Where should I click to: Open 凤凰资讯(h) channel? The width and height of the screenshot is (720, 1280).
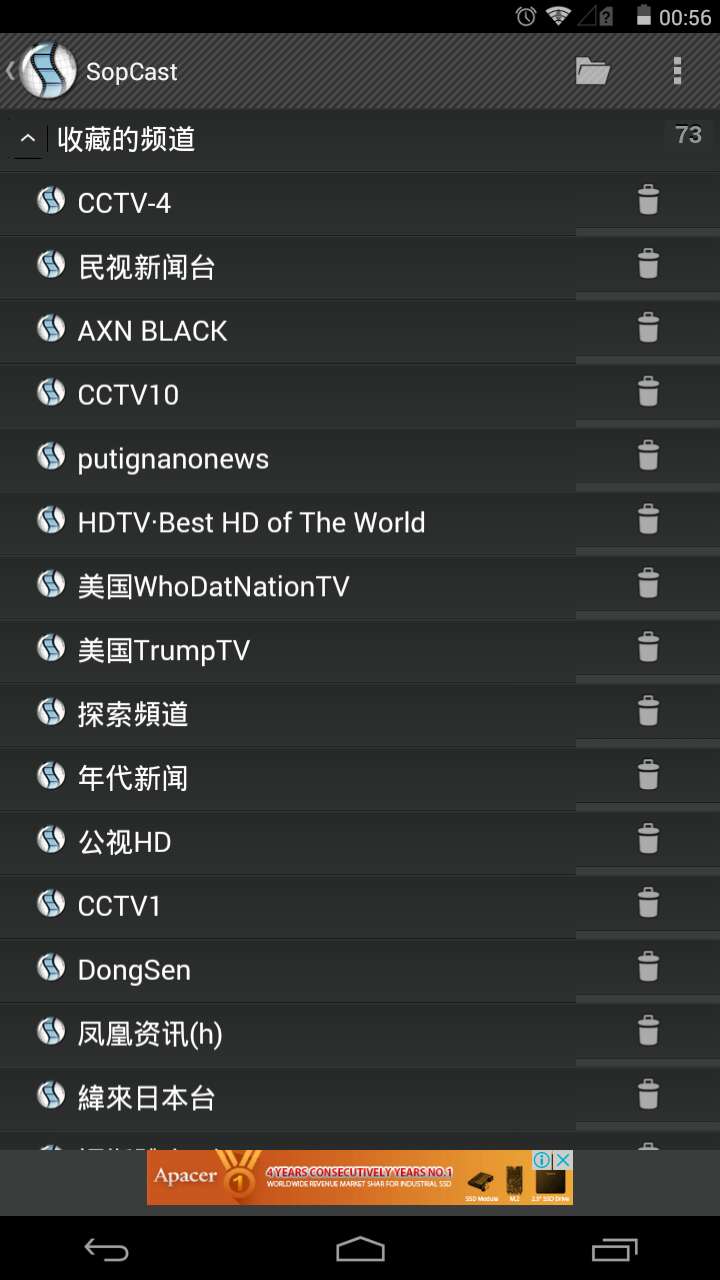(288, 1035)
